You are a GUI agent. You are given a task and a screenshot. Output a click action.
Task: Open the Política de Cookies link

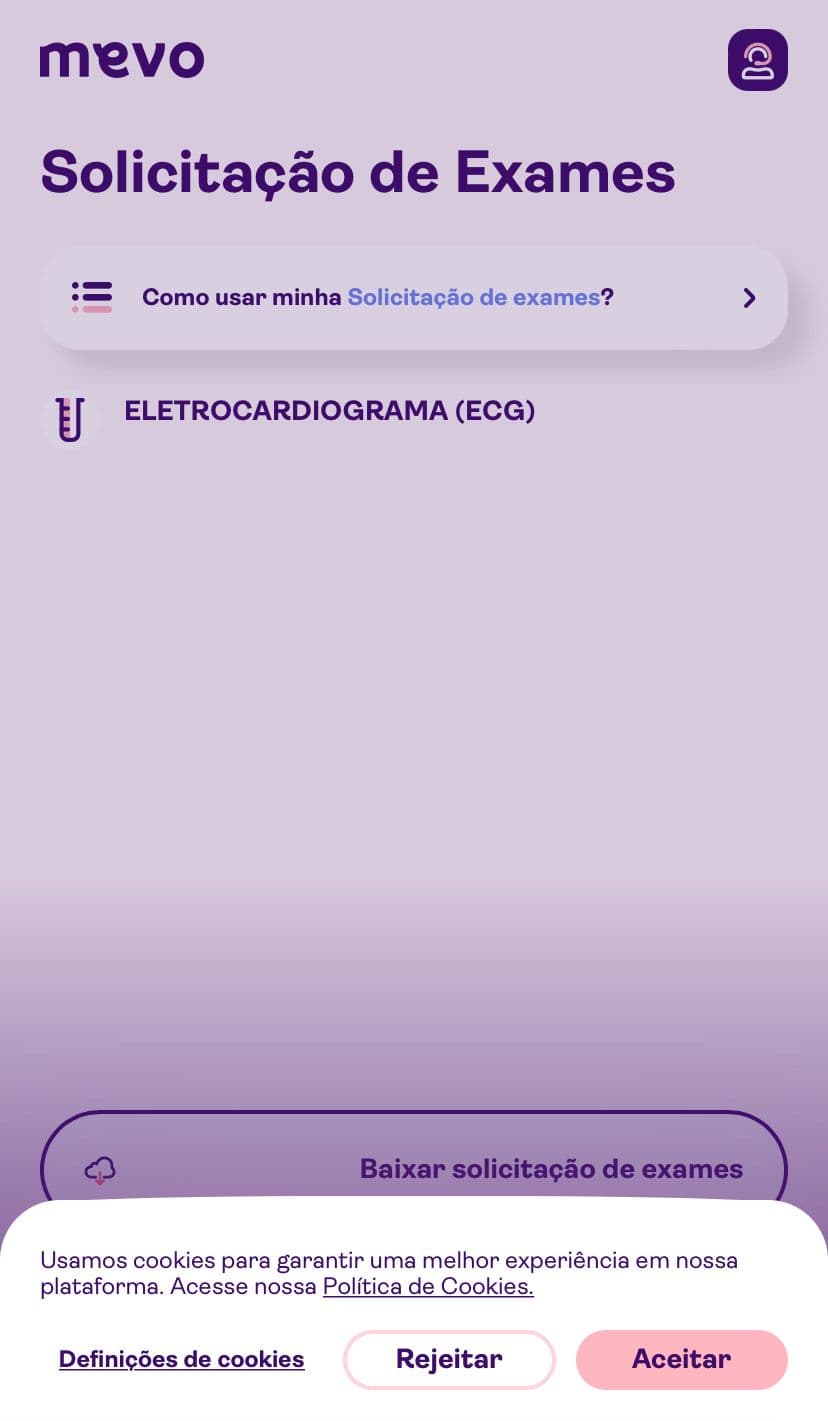pos(428,1287)
